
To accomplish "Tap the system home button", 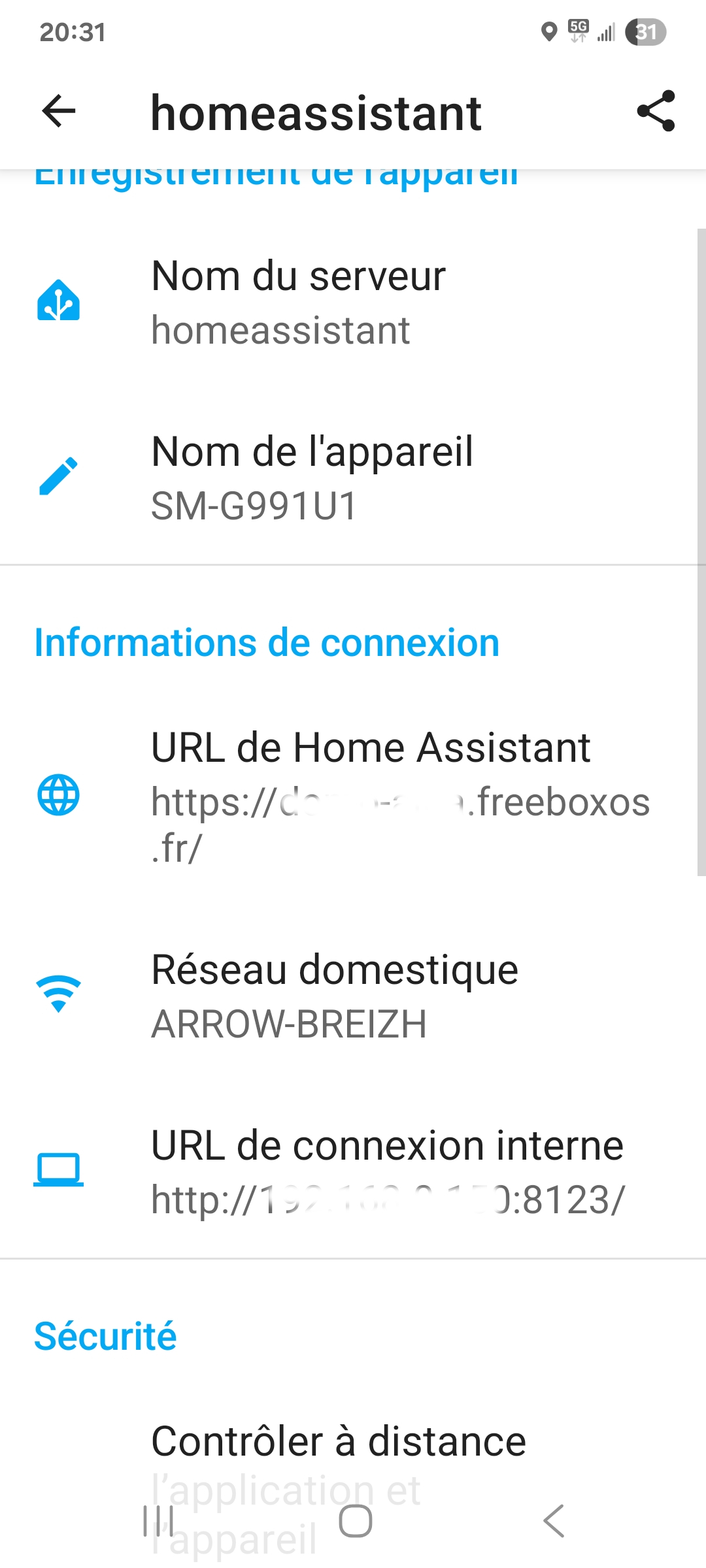I will (x=356, y=1521).
